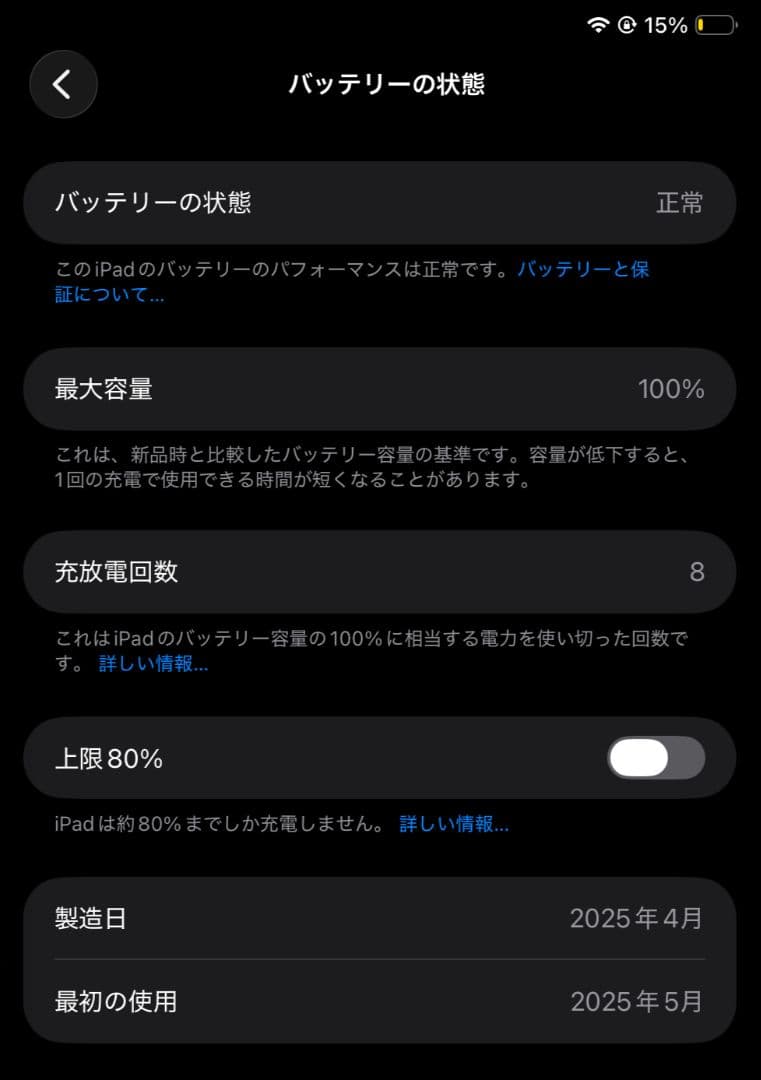This screenshot has height=1080, width=761.
Task: Select the 製造日 manufacture date row
Action: (380, 917)
